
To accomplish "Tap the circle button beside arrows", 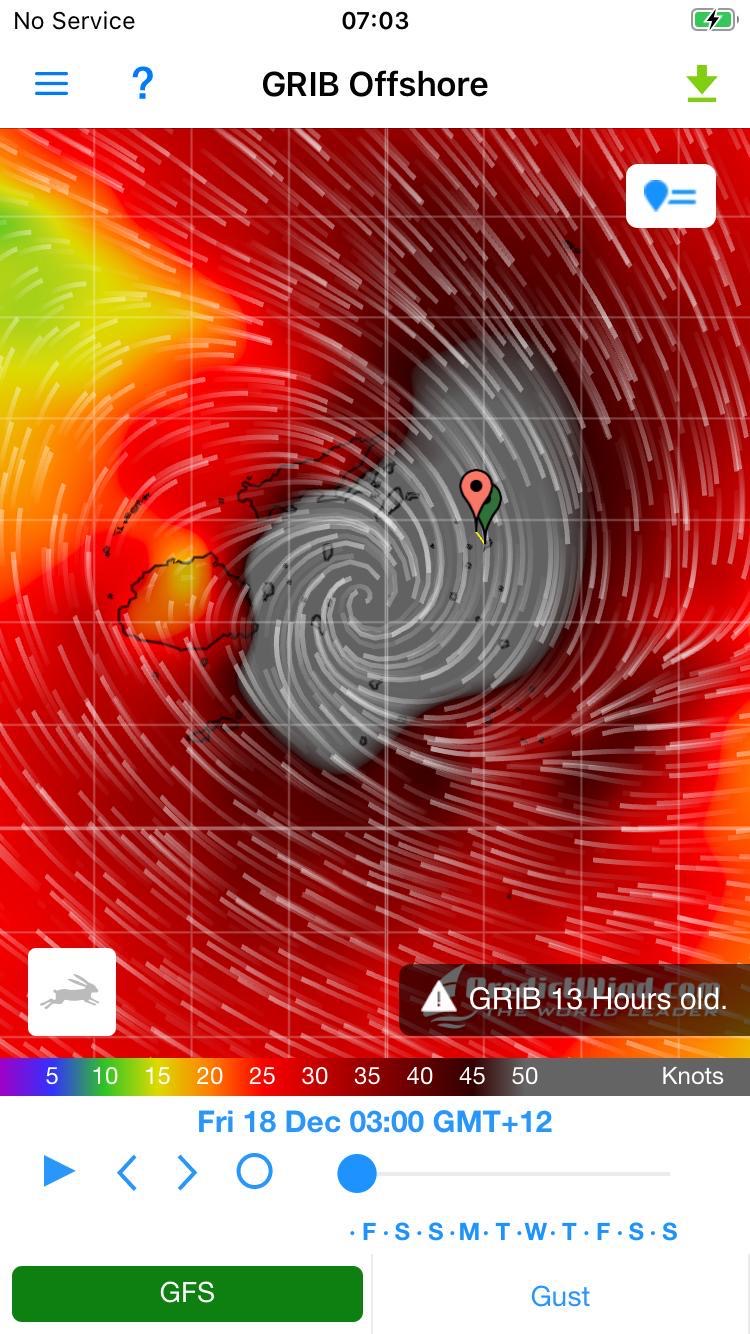I will point(254,1171).
